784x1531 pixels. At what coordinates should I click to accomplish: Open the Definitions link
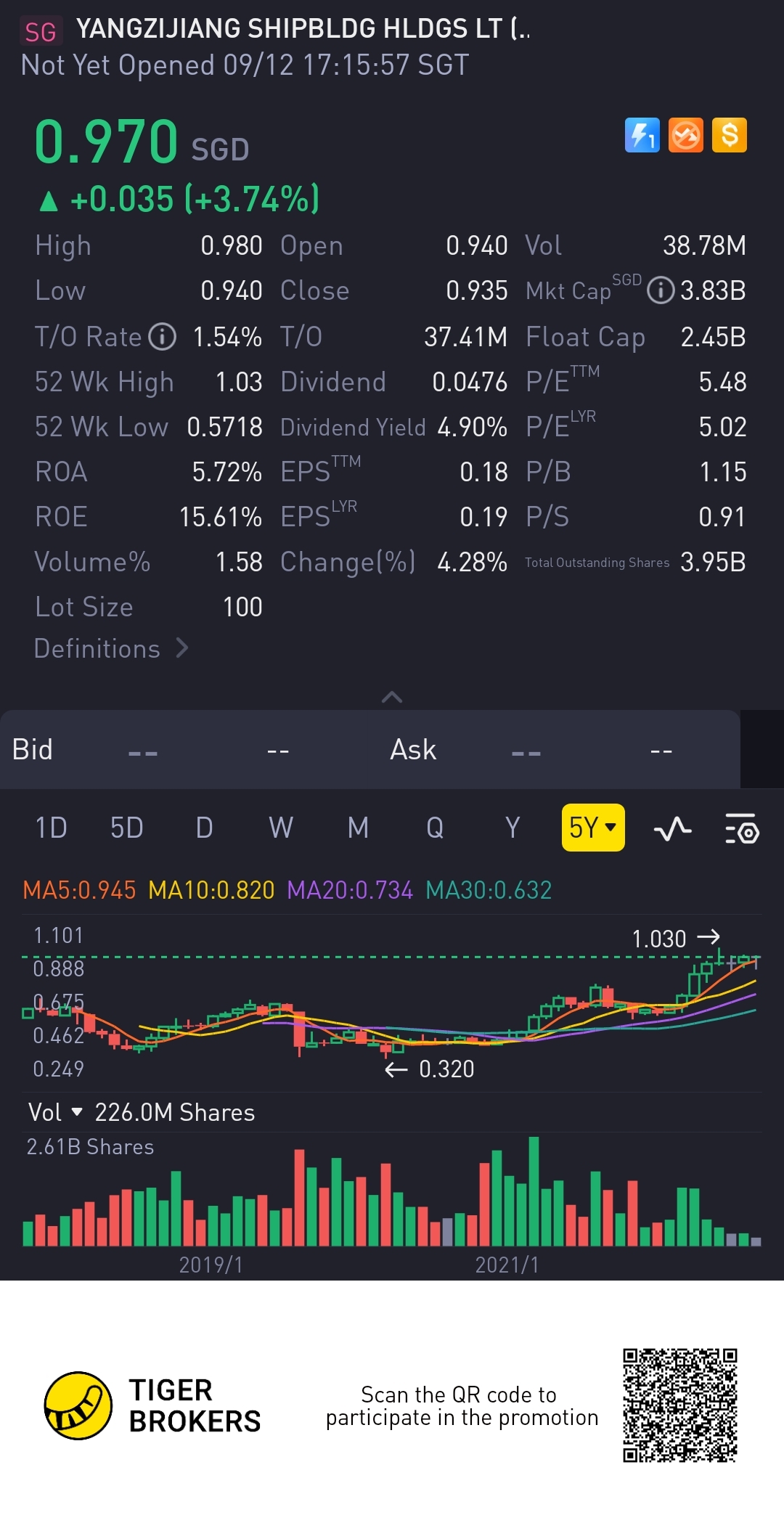pos(111,648)
